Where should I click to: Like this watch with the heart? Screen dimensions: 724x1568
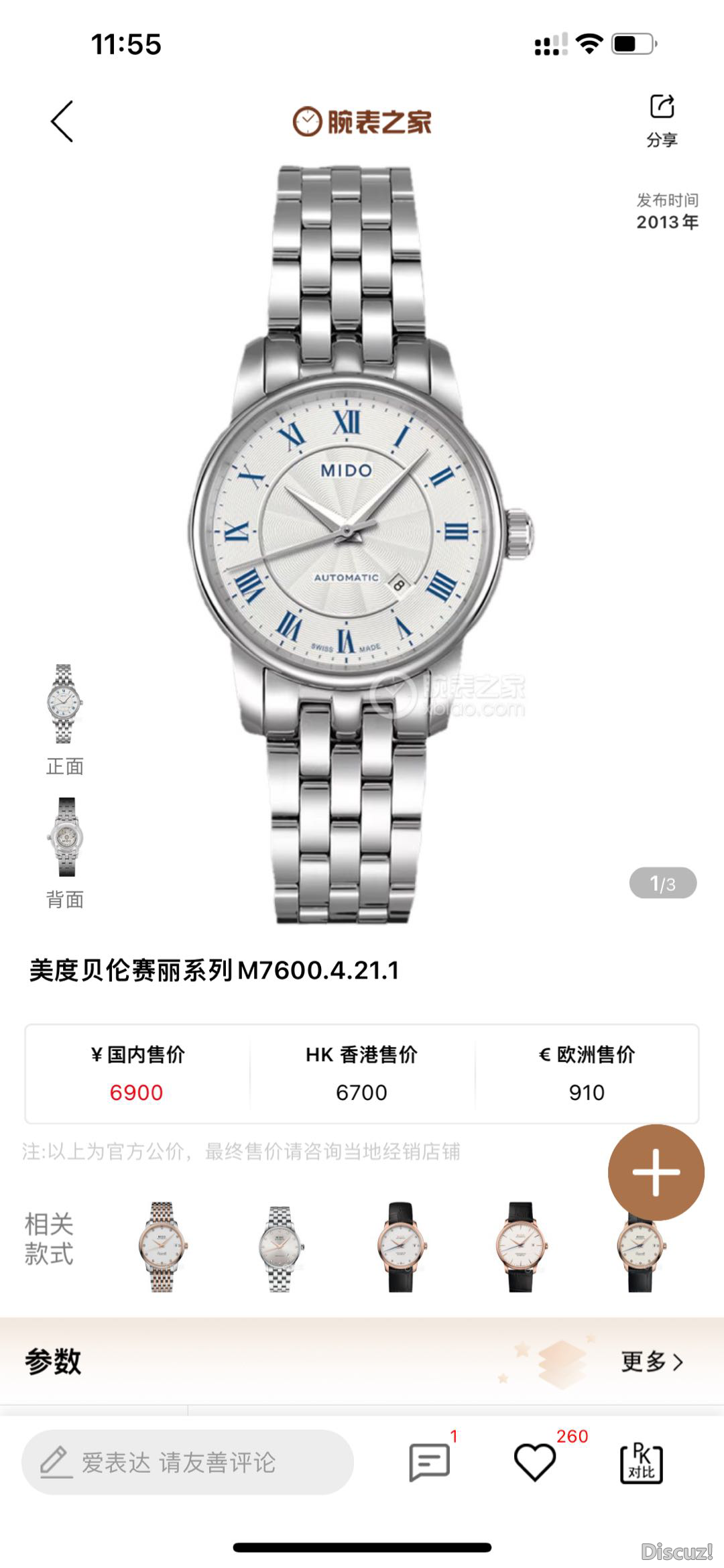[x=534, y=1462]
